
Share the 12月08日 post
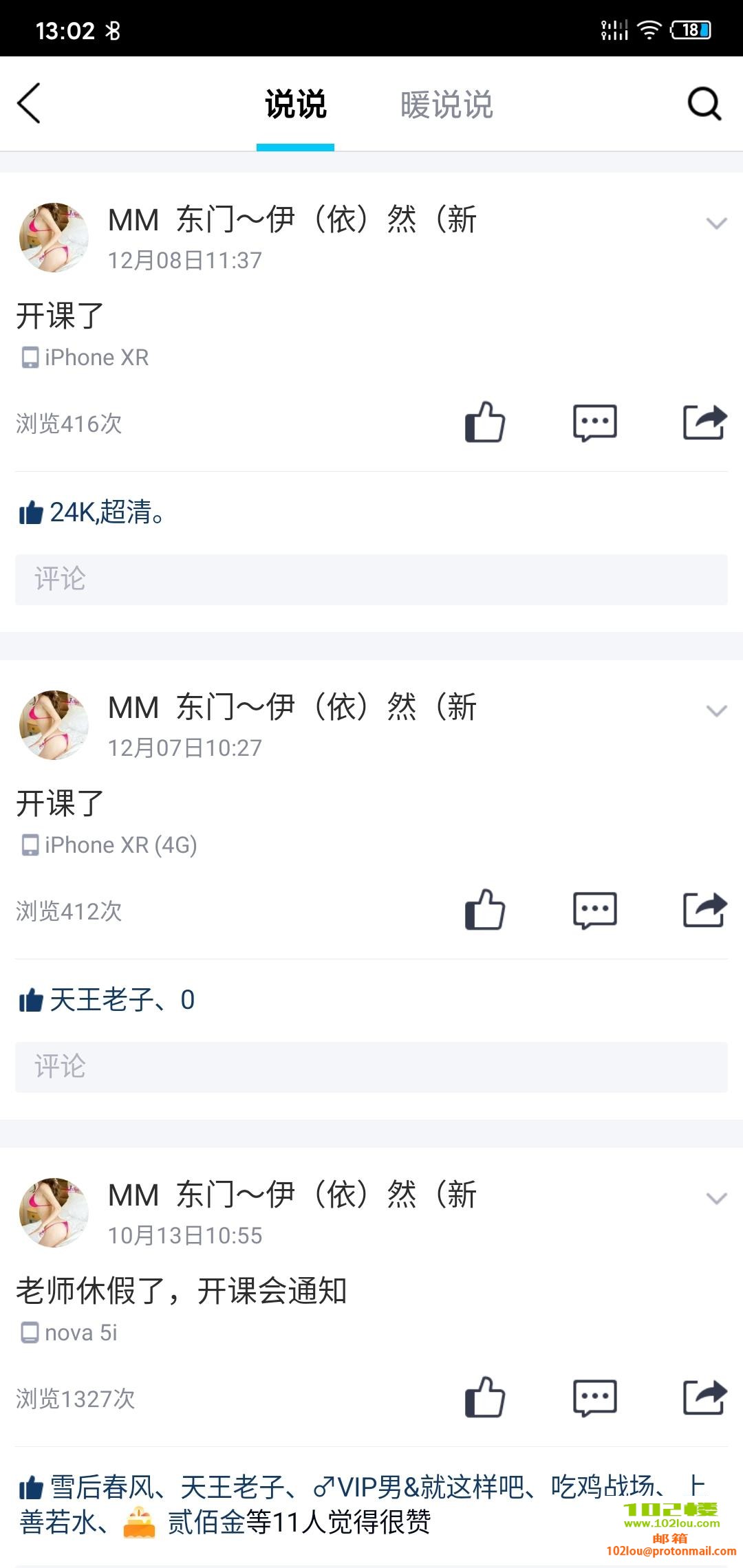[x=704, y=420]
